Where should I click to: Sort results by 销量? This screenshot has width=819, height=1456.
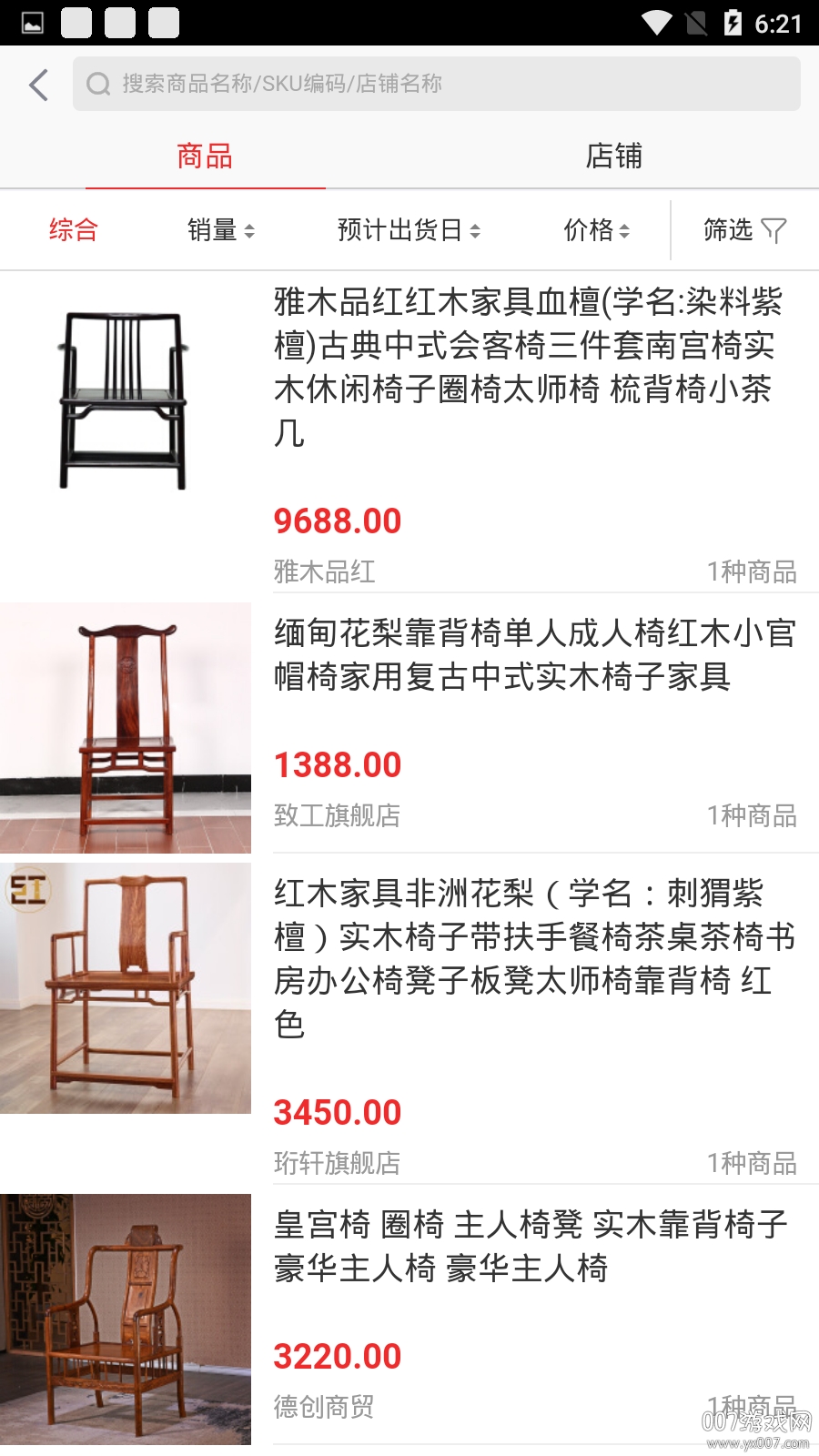pos(220,230)
